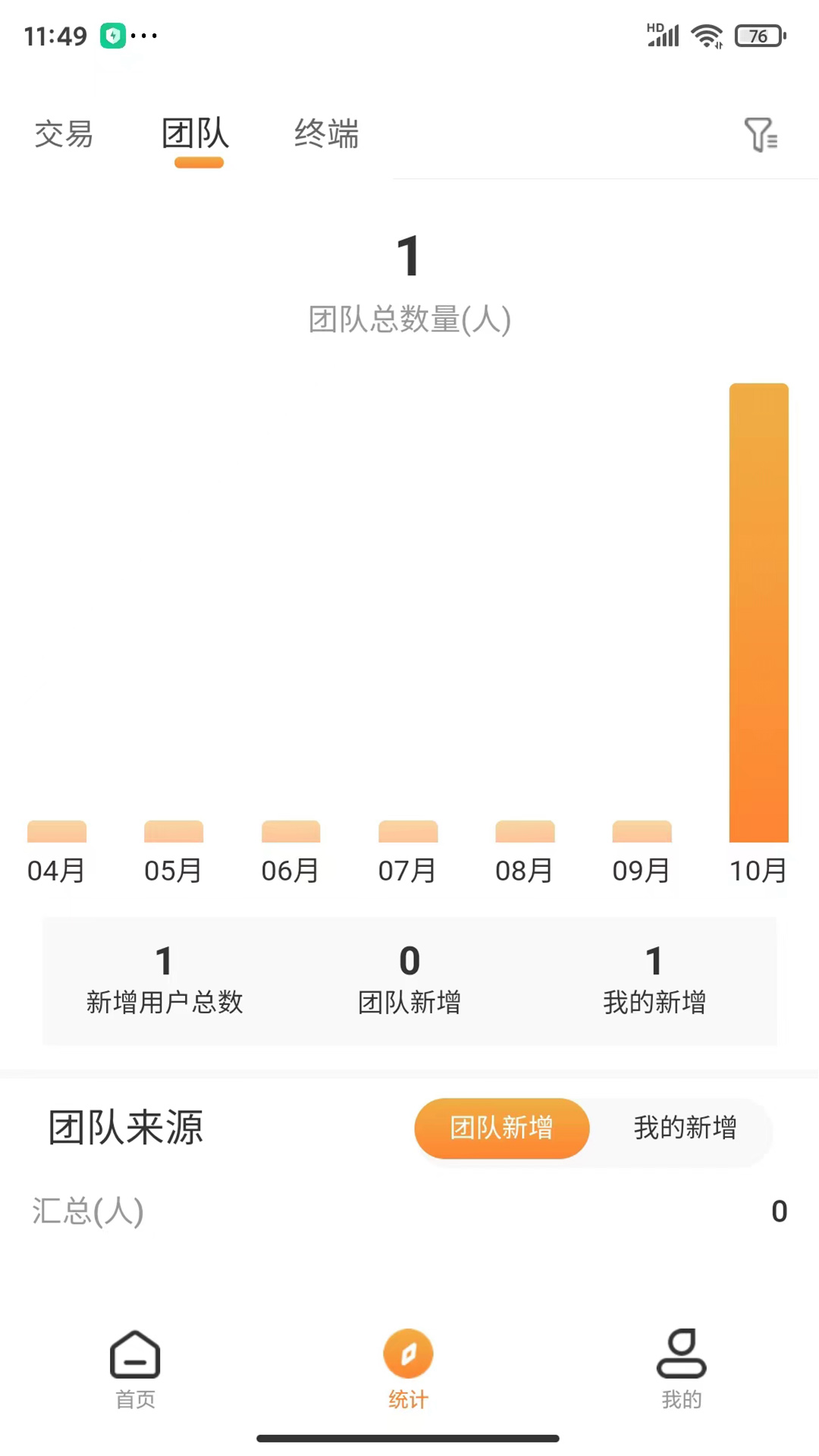Click the battery saver icon in status bar
Viewport: 819px width, 1456px height.
tap(113, 36)
